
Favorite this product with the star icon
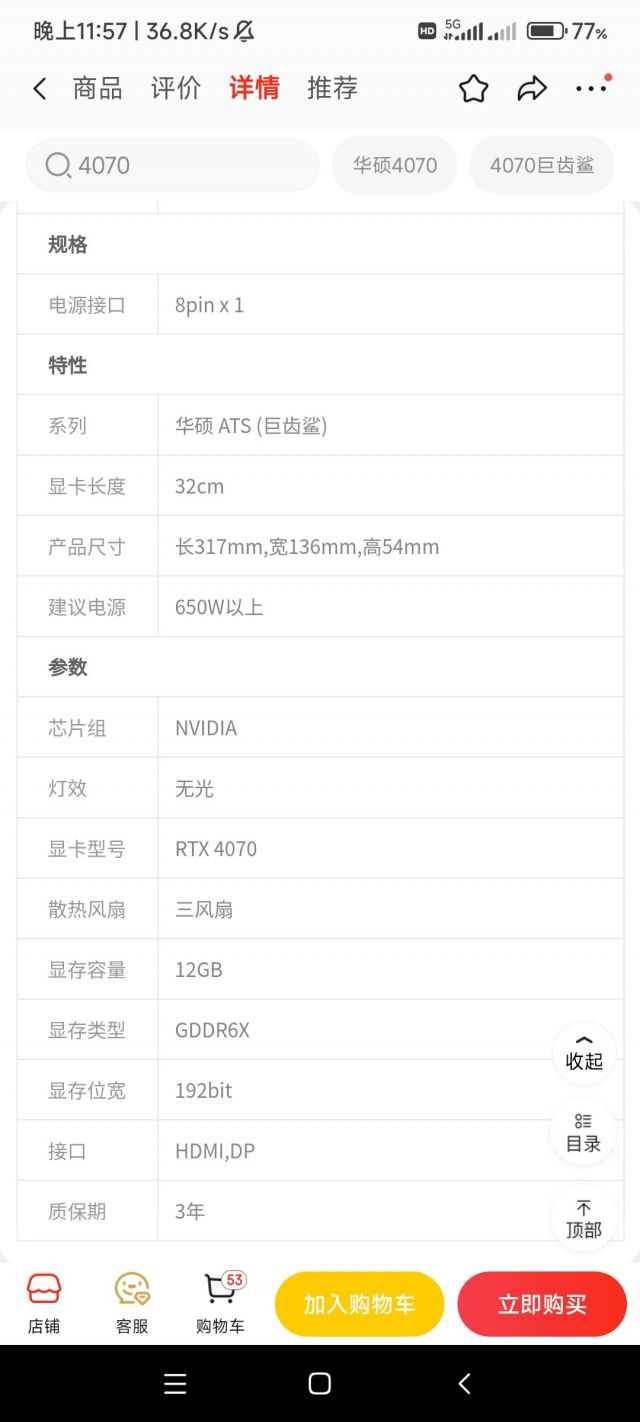tap(474, 89)
